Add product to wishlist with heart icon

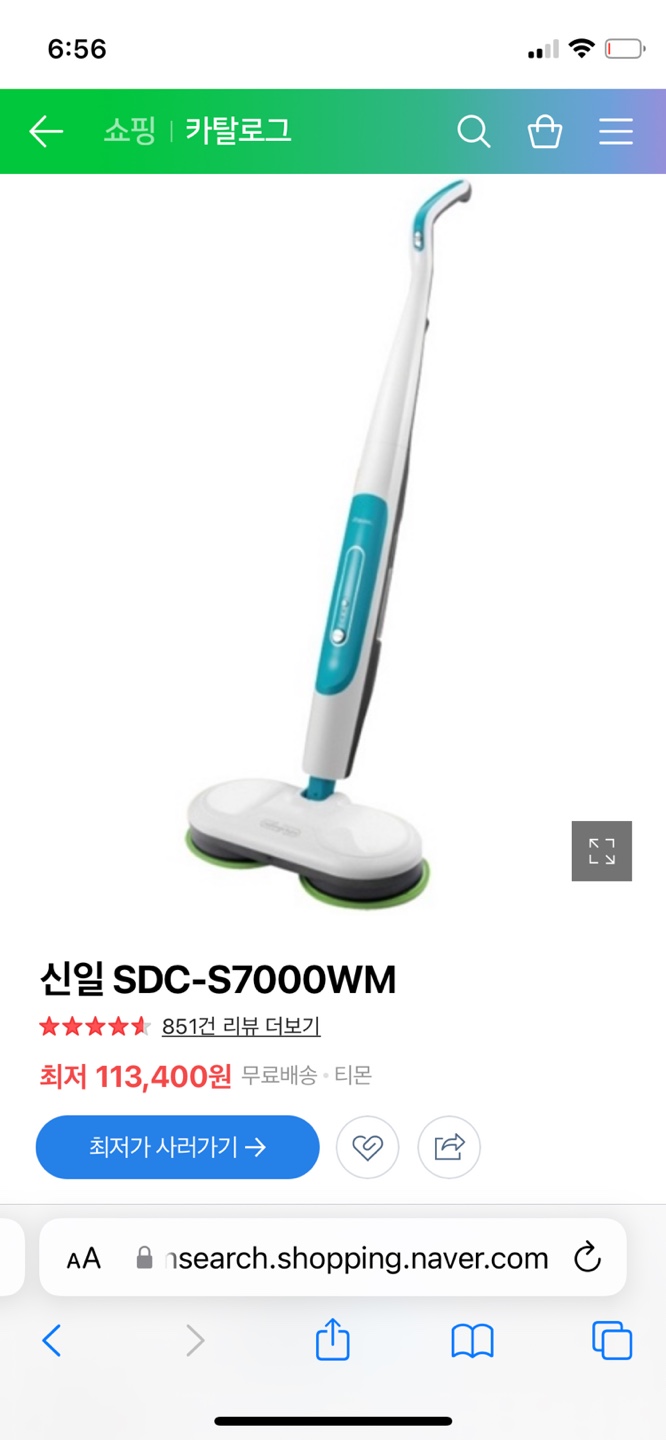click(x=367, y=1147)
